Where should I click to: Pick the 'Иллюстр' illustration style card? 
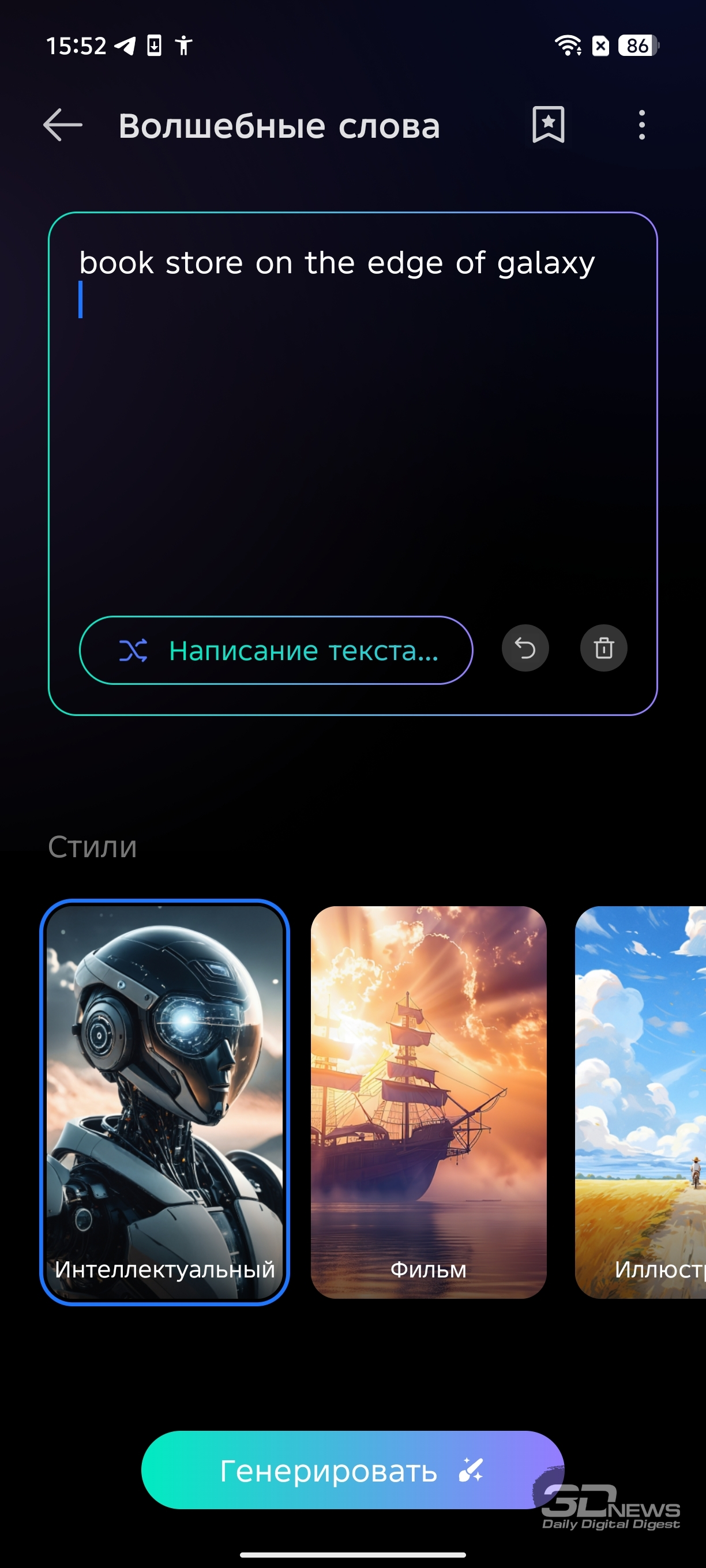coord(640,1102)
